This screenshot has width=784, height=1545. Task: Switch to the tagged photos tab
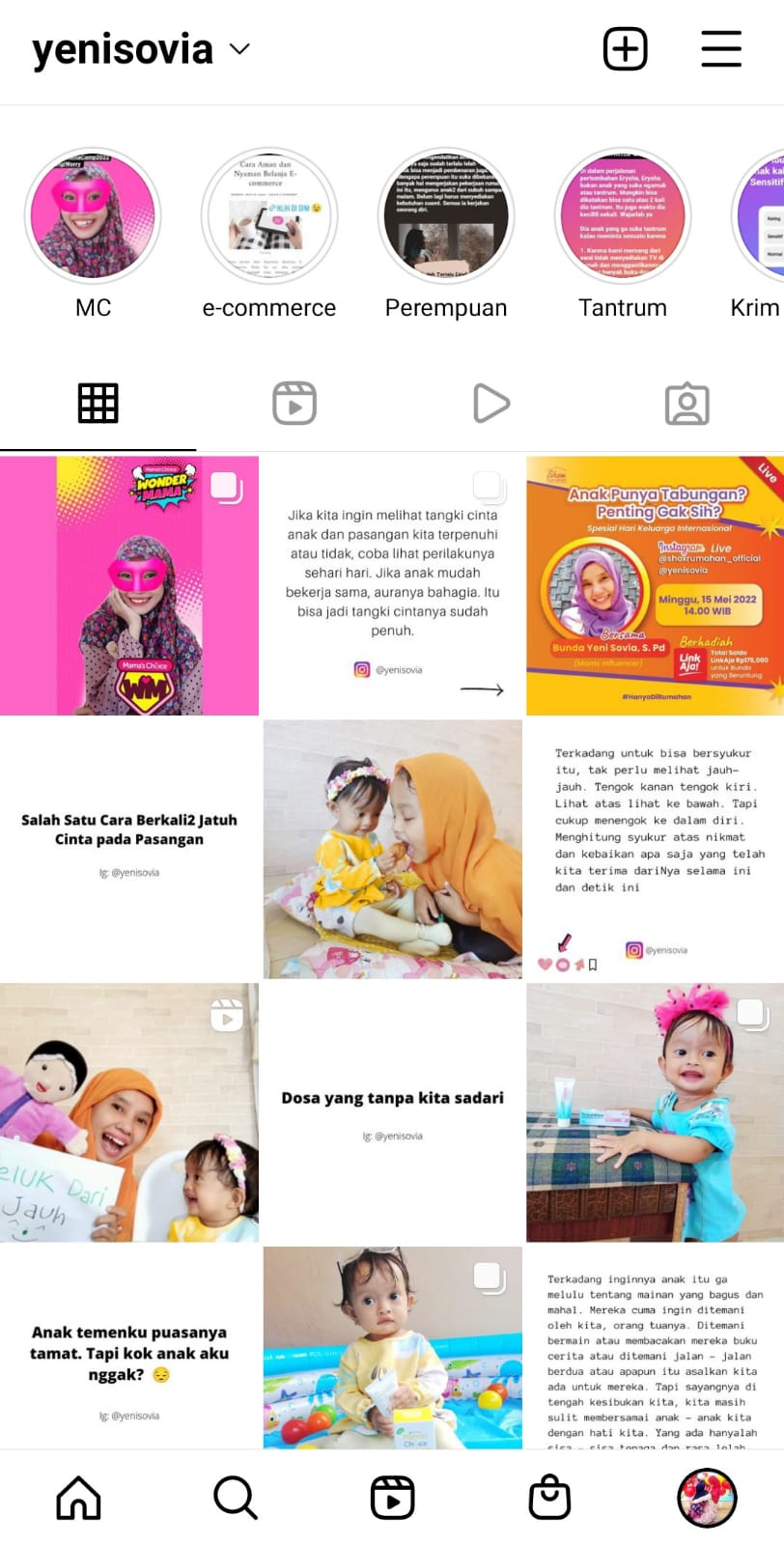pos(686,404)
